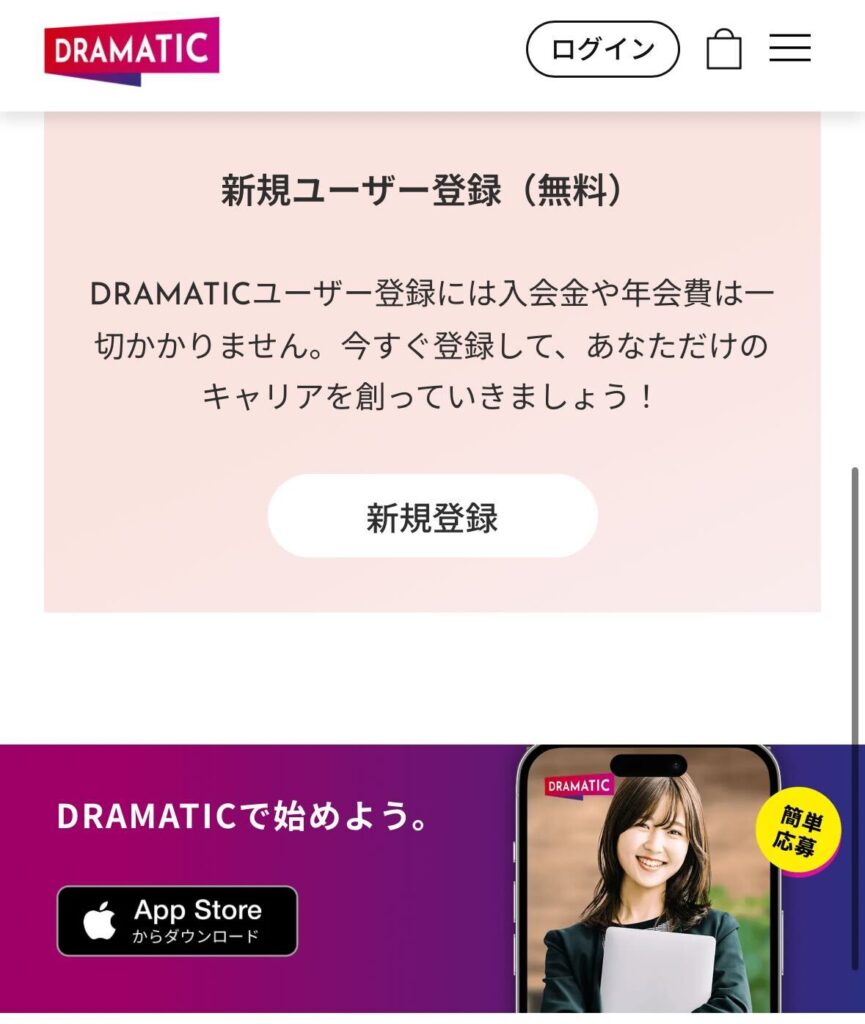Open the shopping bag icon

coord(724,49)
